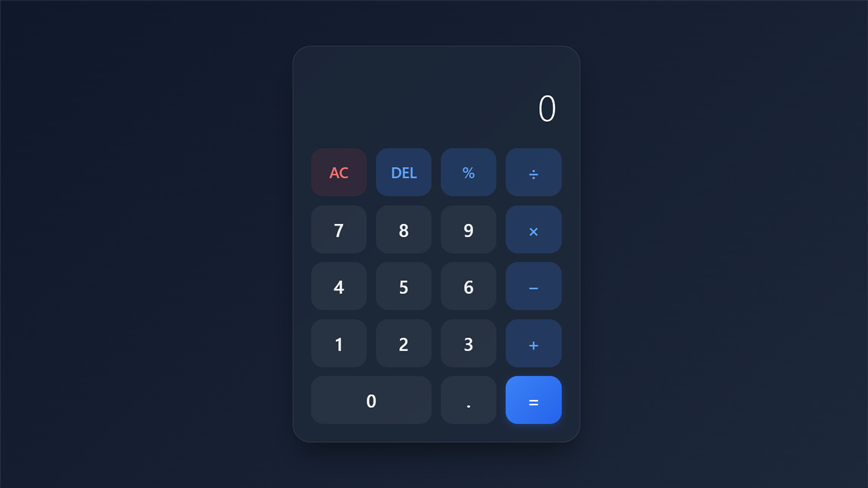Tap the wide 0 key
This screenshot has height=488, width=868.
coord(371,400)
